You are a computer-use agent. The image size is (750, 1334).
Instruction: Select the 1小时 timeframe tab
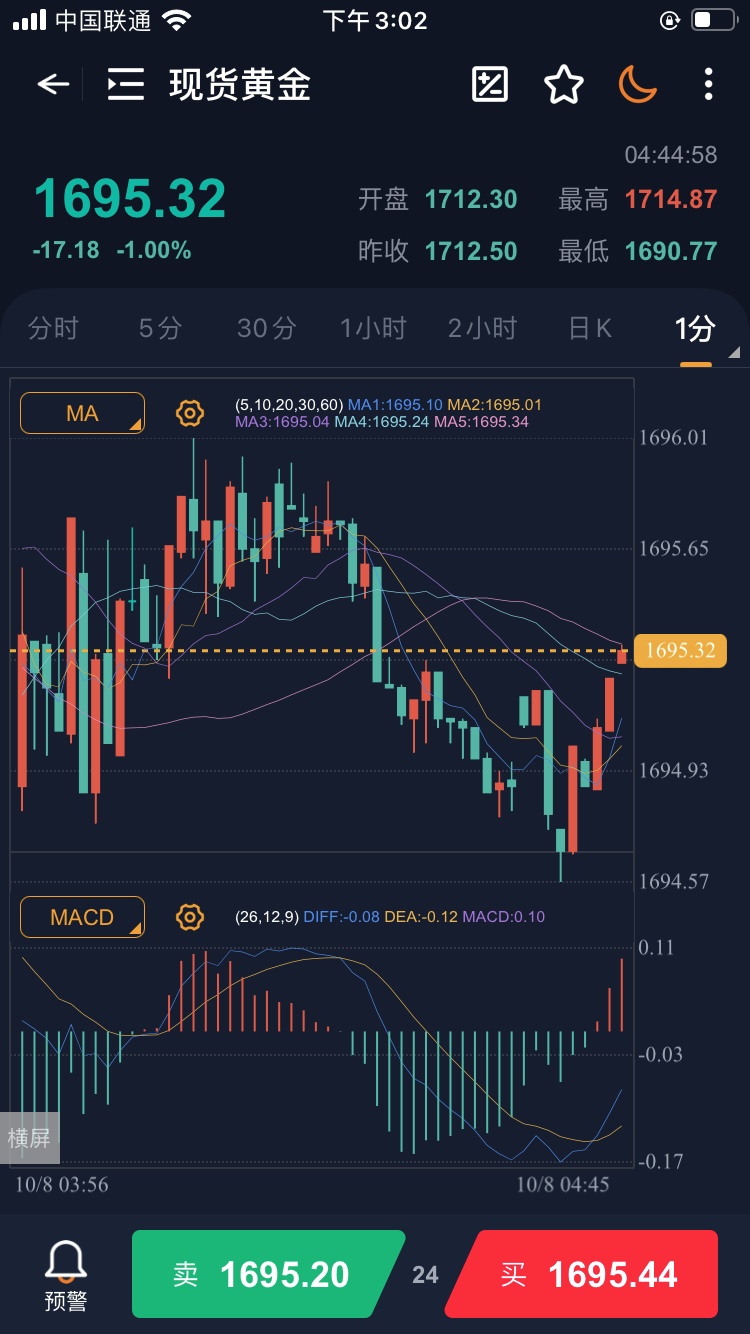coord(373,328)
